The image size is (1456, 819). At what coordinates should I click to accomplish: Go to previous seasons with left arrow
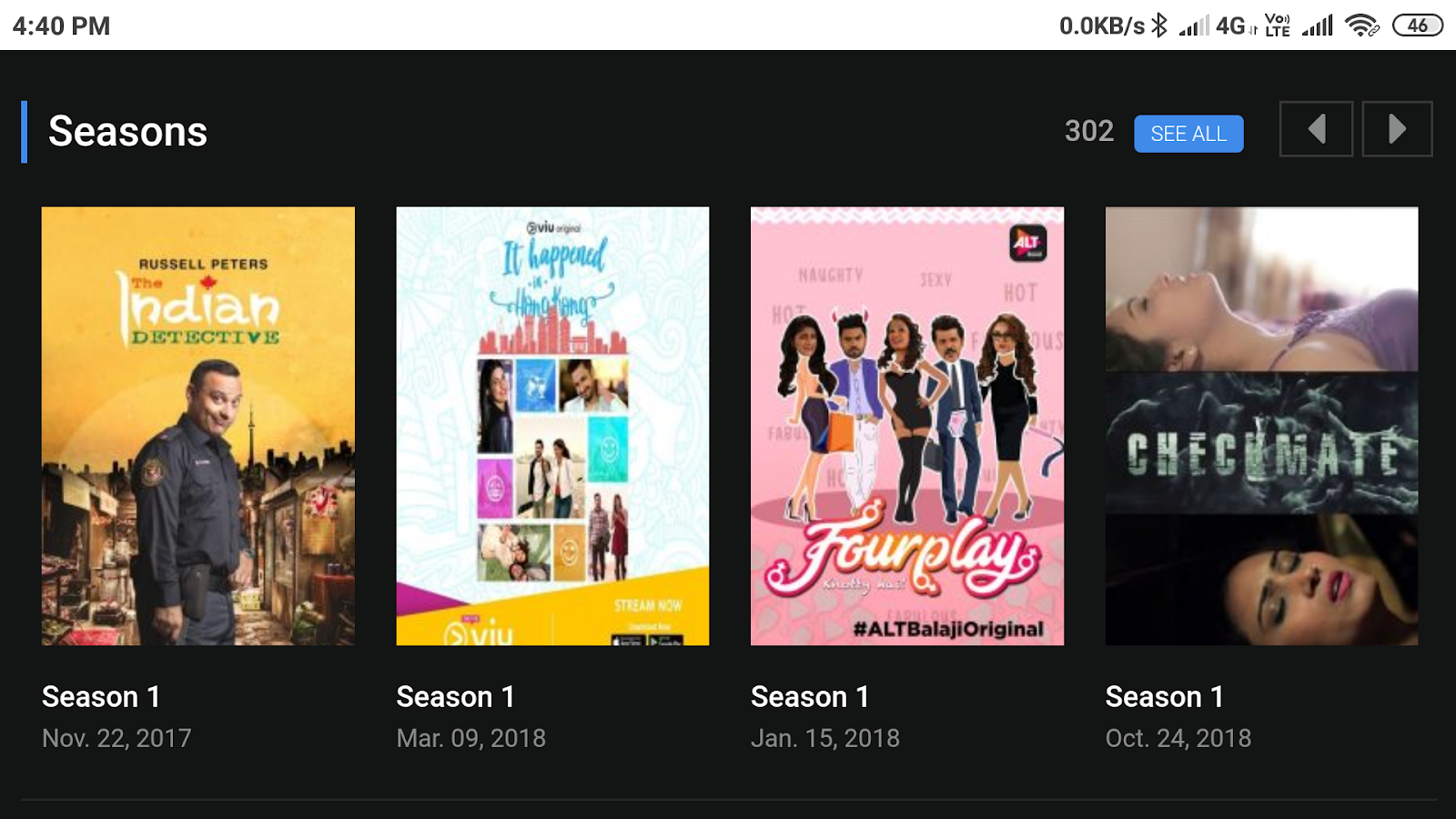point(1316,129)
